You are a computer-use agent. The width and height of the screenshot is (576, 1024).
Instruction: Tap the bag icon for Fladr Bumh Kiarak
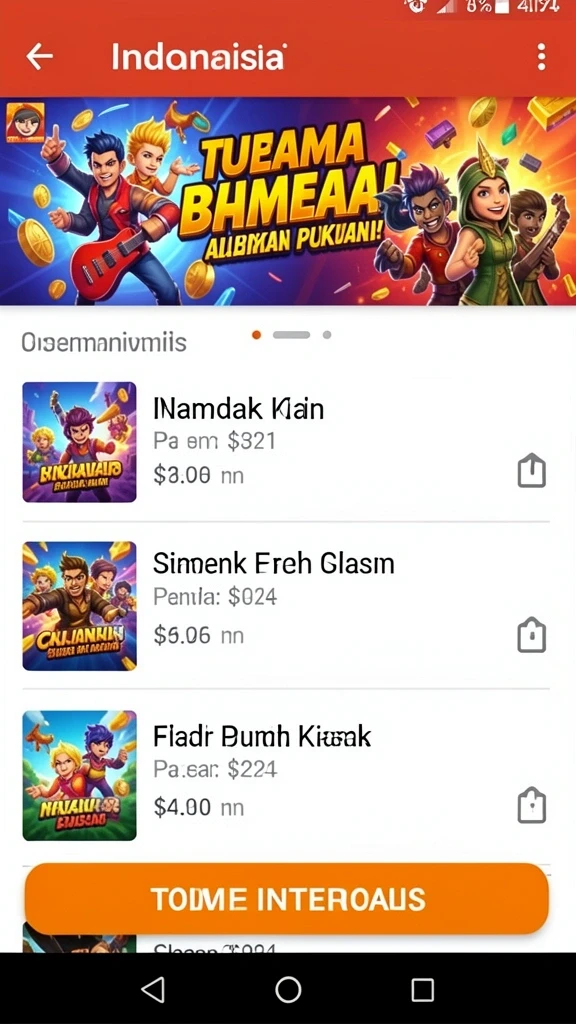tap(532, 806)
